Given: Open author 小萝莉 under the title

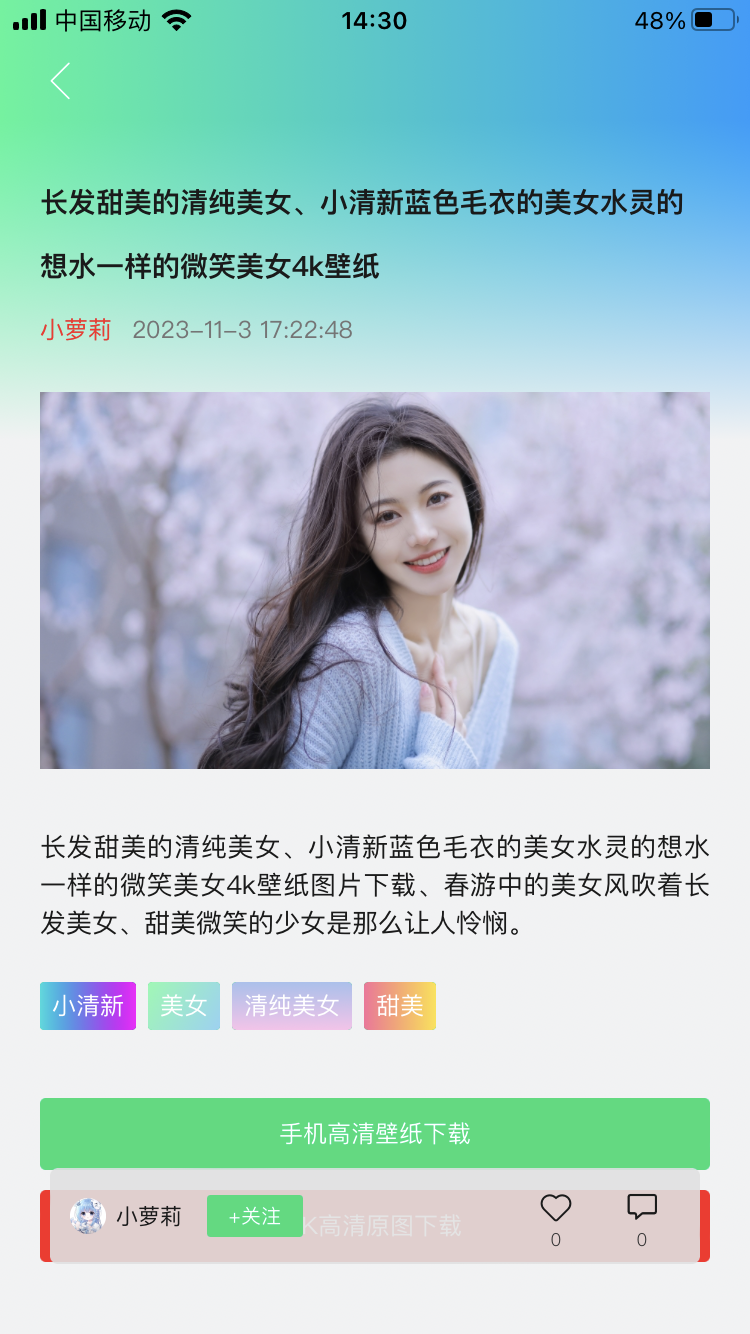Looking at the screenshot, I should [76, 330].
